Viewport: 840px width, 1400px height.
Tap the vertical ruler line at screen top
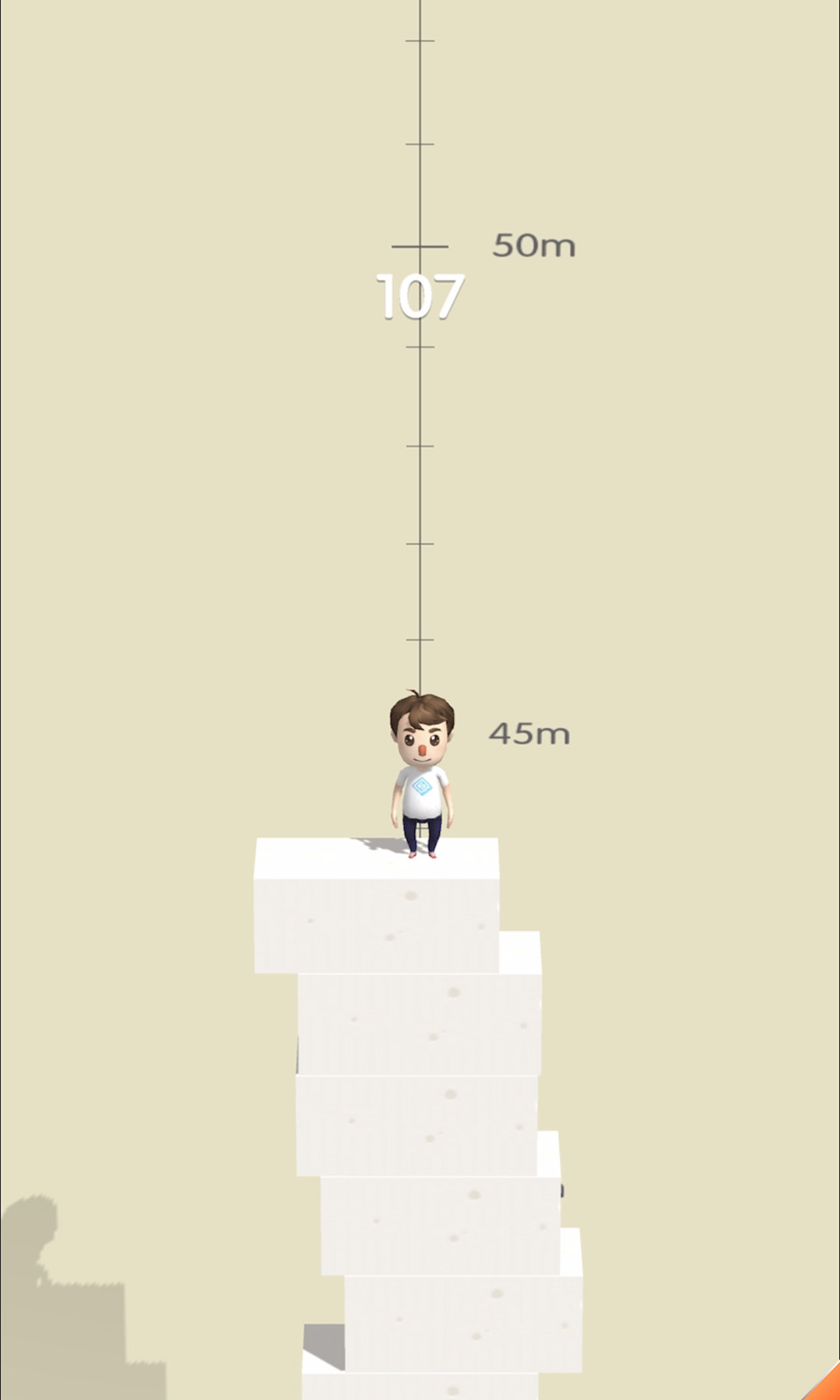pyautogui.click(x=421, y=17)
